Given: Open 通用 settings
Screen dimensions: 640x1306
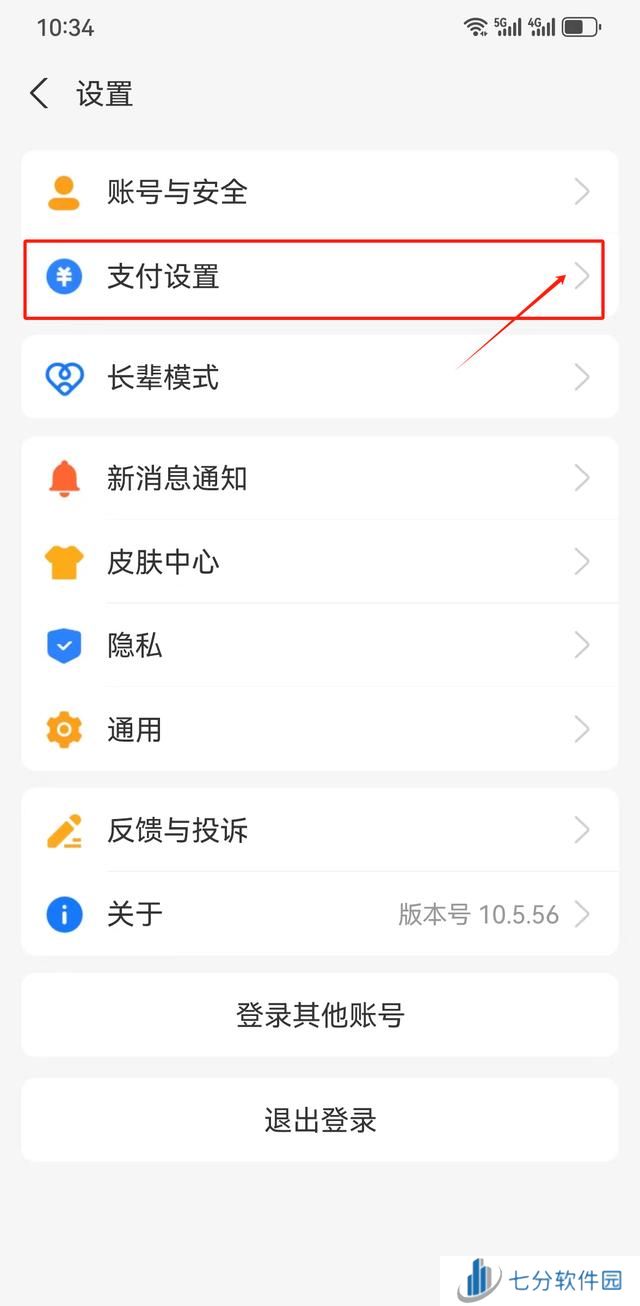Looking at the screenshot, I should (x=320, y=729).
